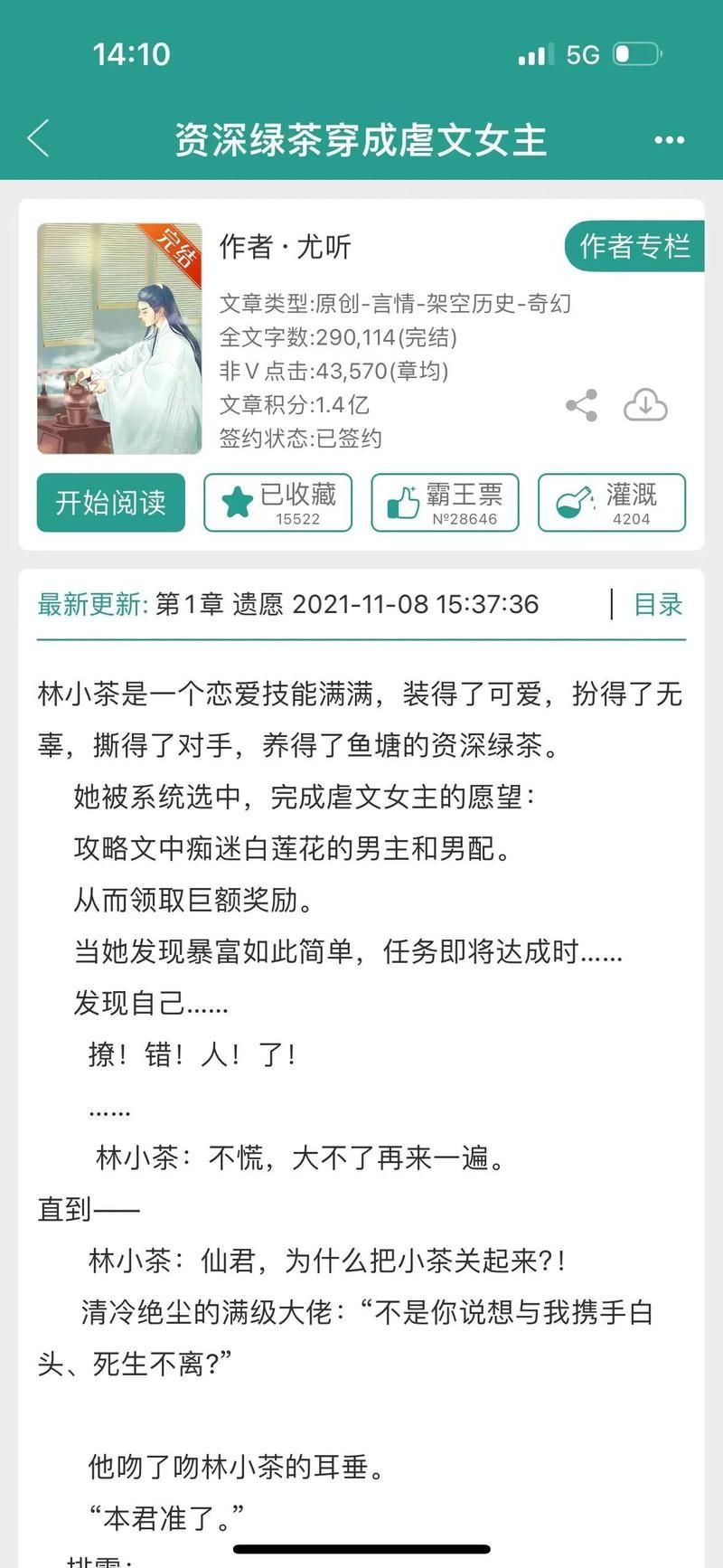723x1568 pixels.
Task: Select the novel title 资深绿茶穿成虐文女主
Action: coord(361,140)
